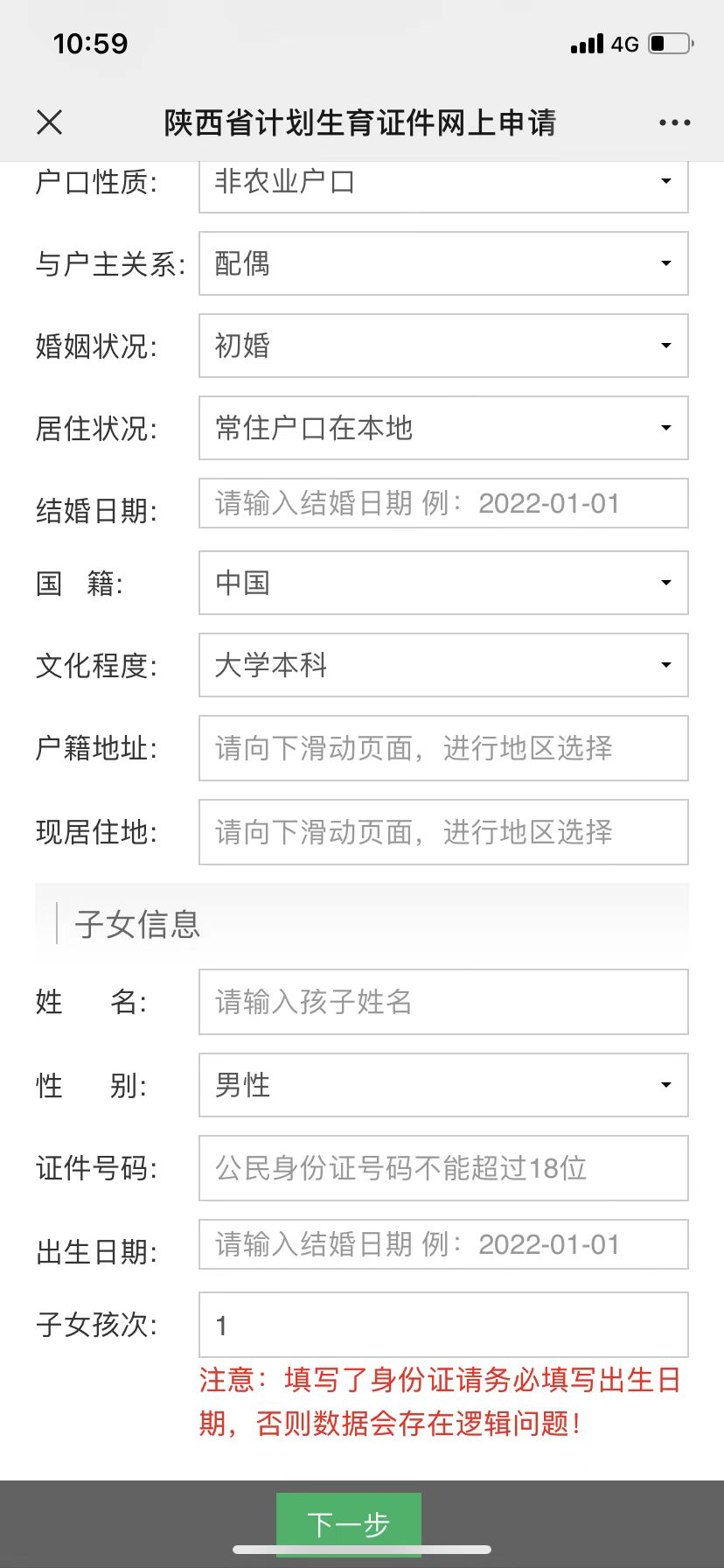Open the 婚姻状况 dropdown
724x1568 pixels.
point(443,346)
